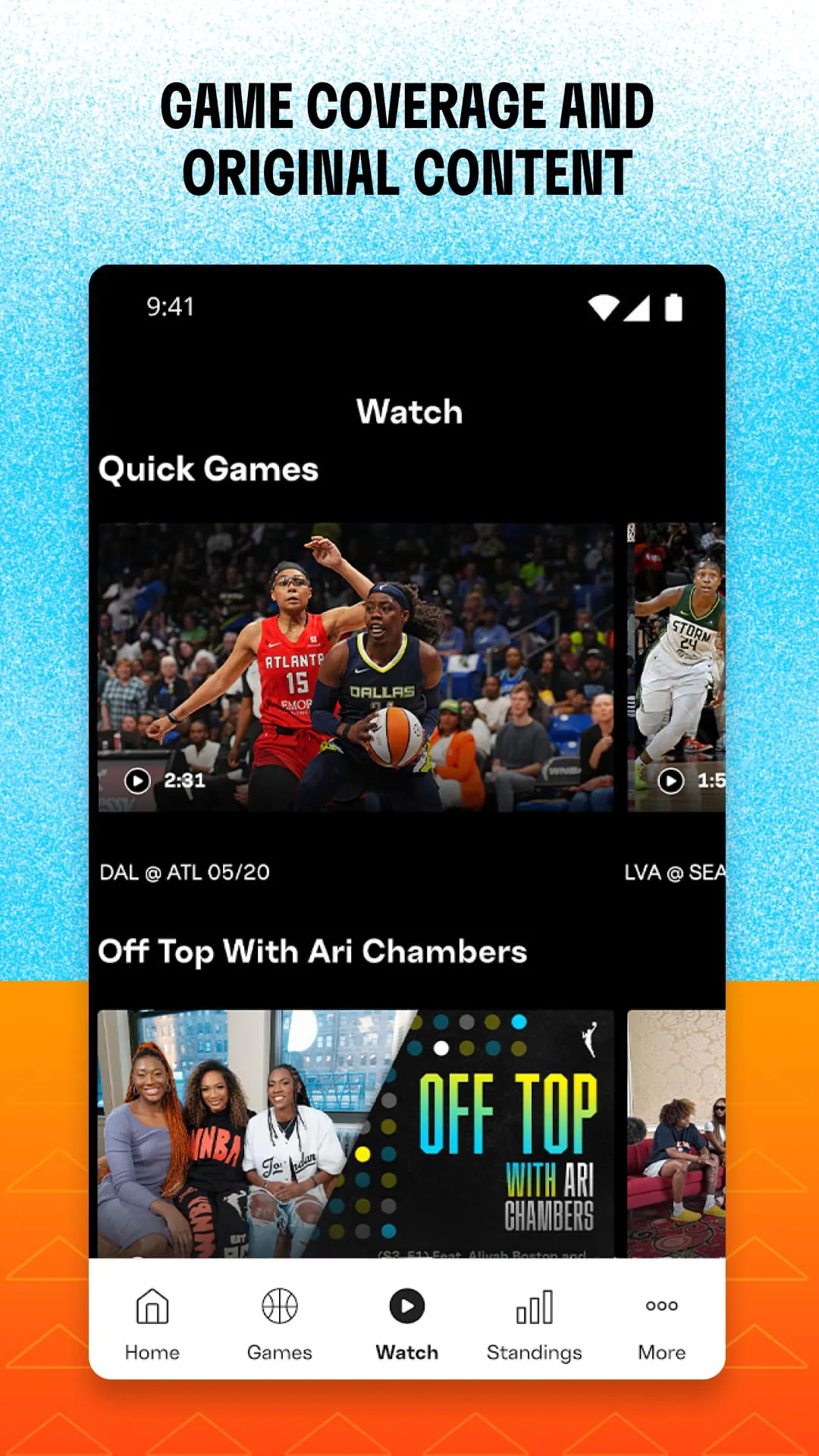
Task: Open the partially visible Storm game clip
Action: click(675, 667)
